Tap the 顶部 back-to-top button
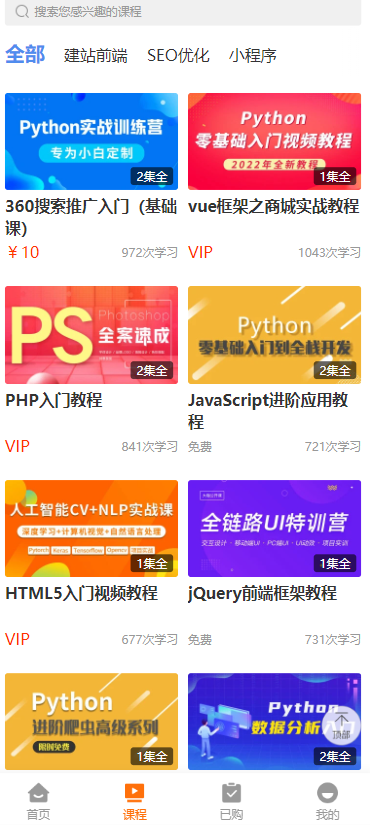The width and height of the screenshot is (370, 825). 342,726
